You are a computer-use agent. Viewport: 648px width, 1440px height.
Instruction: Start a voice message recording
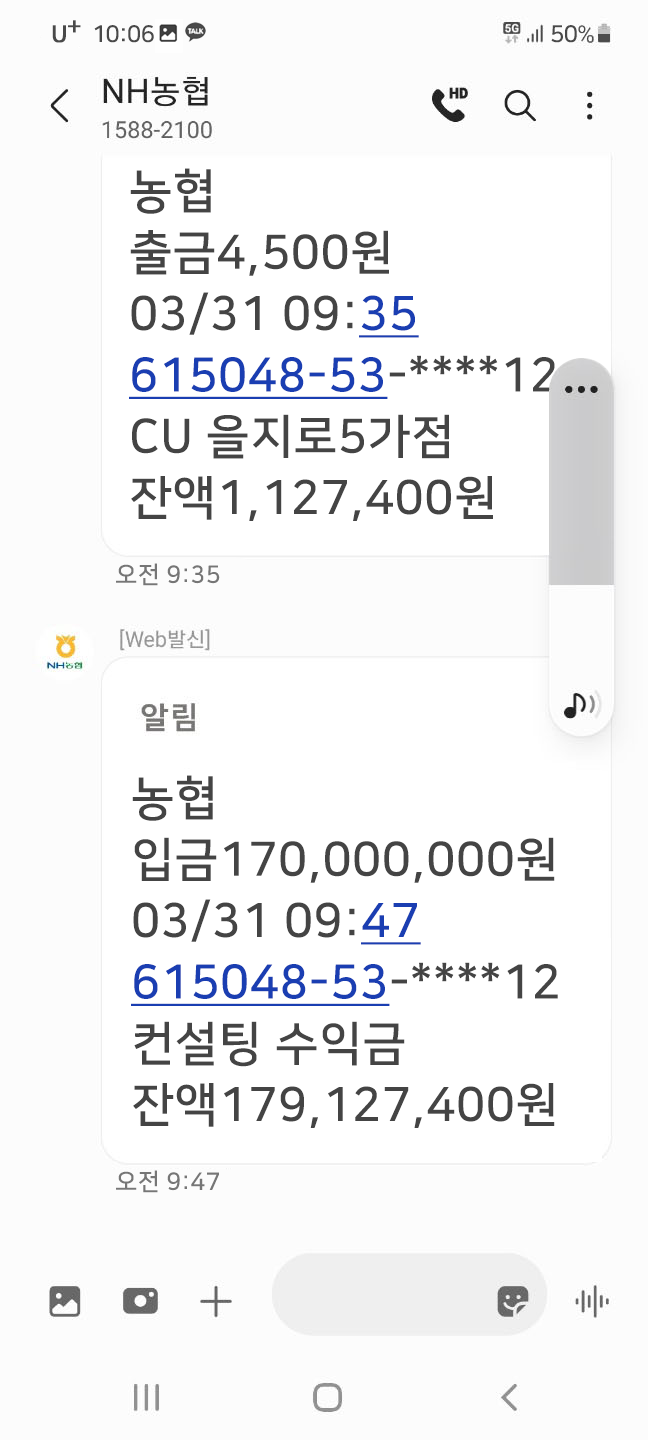click(592, 1301)
